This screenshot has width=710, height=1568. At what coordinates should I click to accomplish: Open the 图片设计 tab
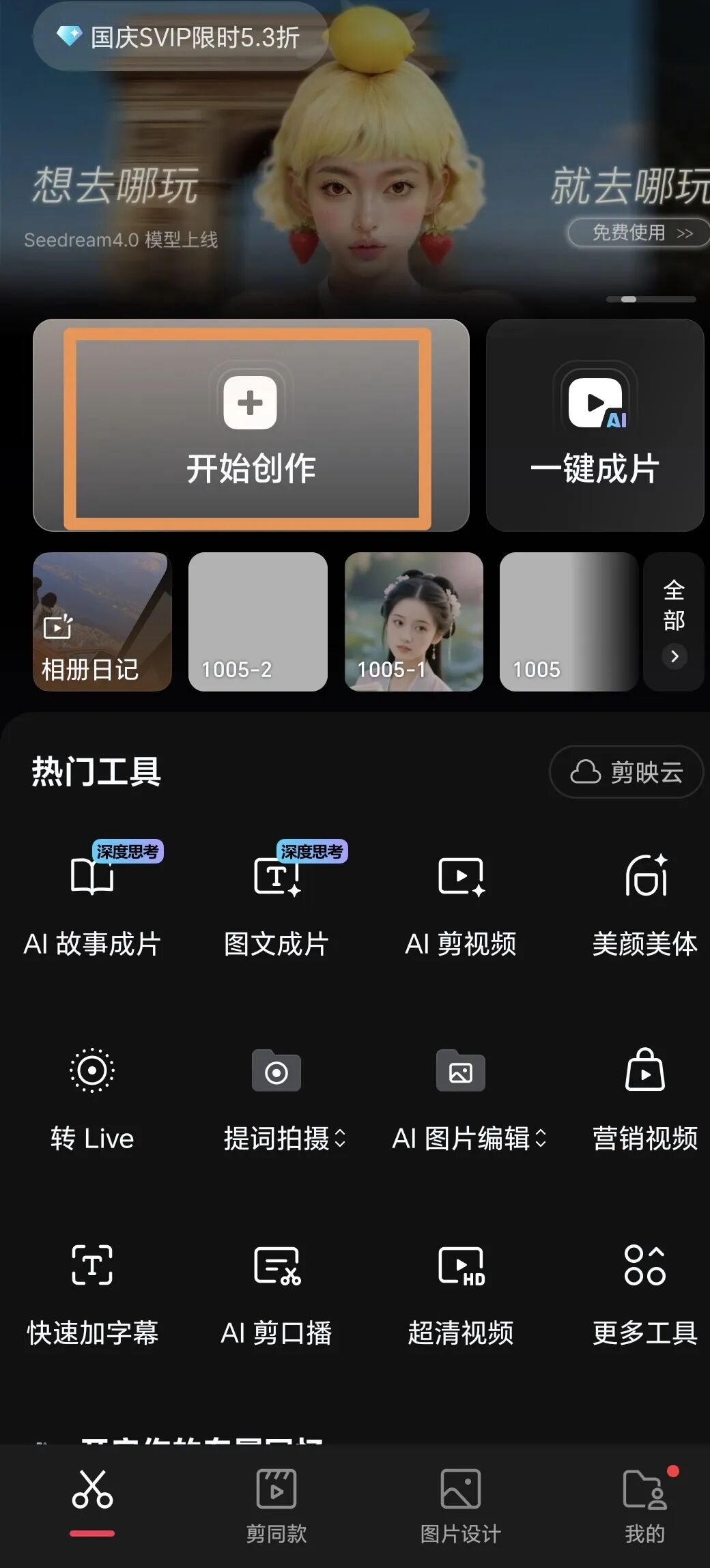461,1509
